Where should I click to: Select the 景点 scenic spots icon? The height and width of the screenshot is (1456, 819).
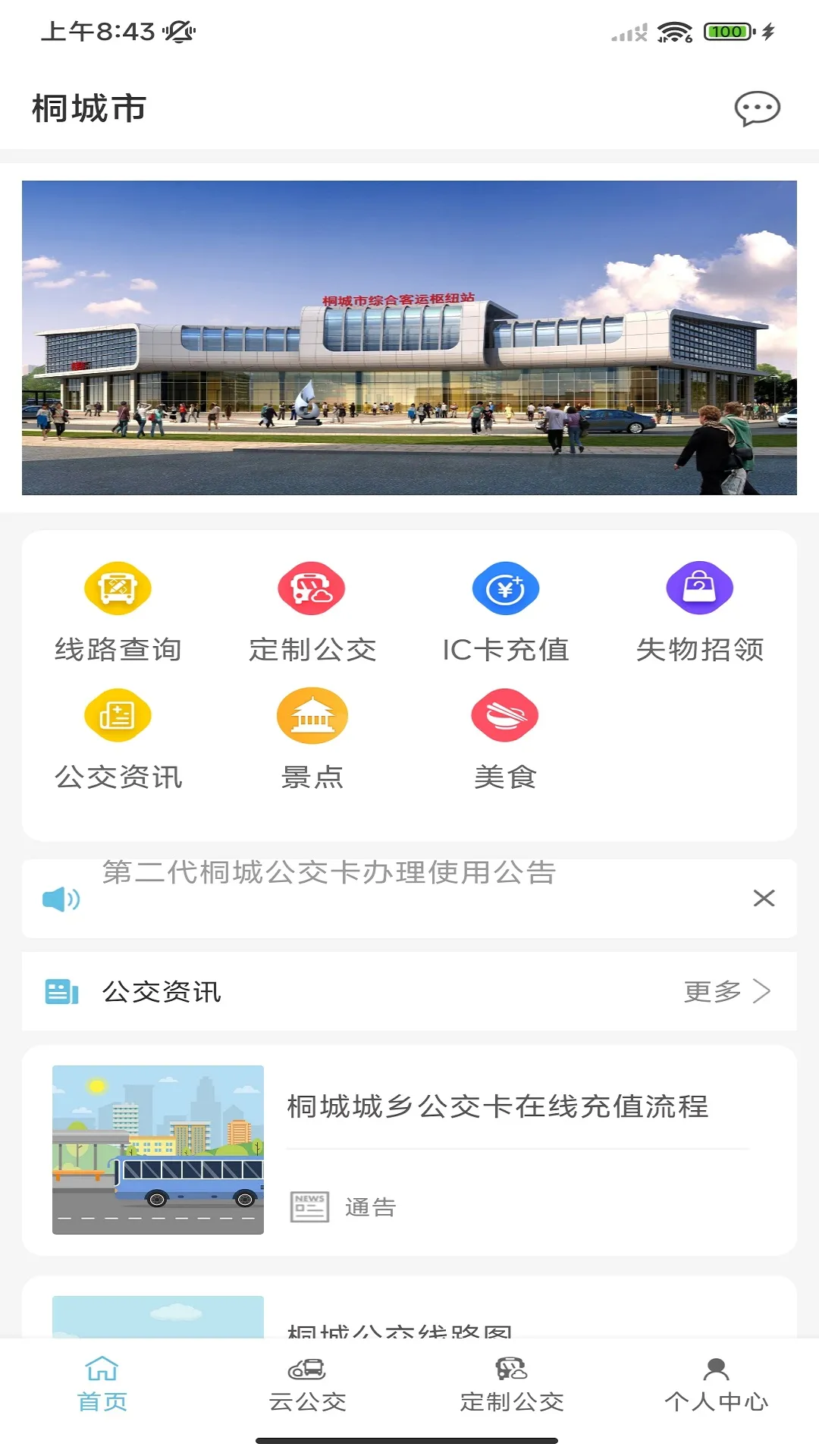[x=312, y=715]
